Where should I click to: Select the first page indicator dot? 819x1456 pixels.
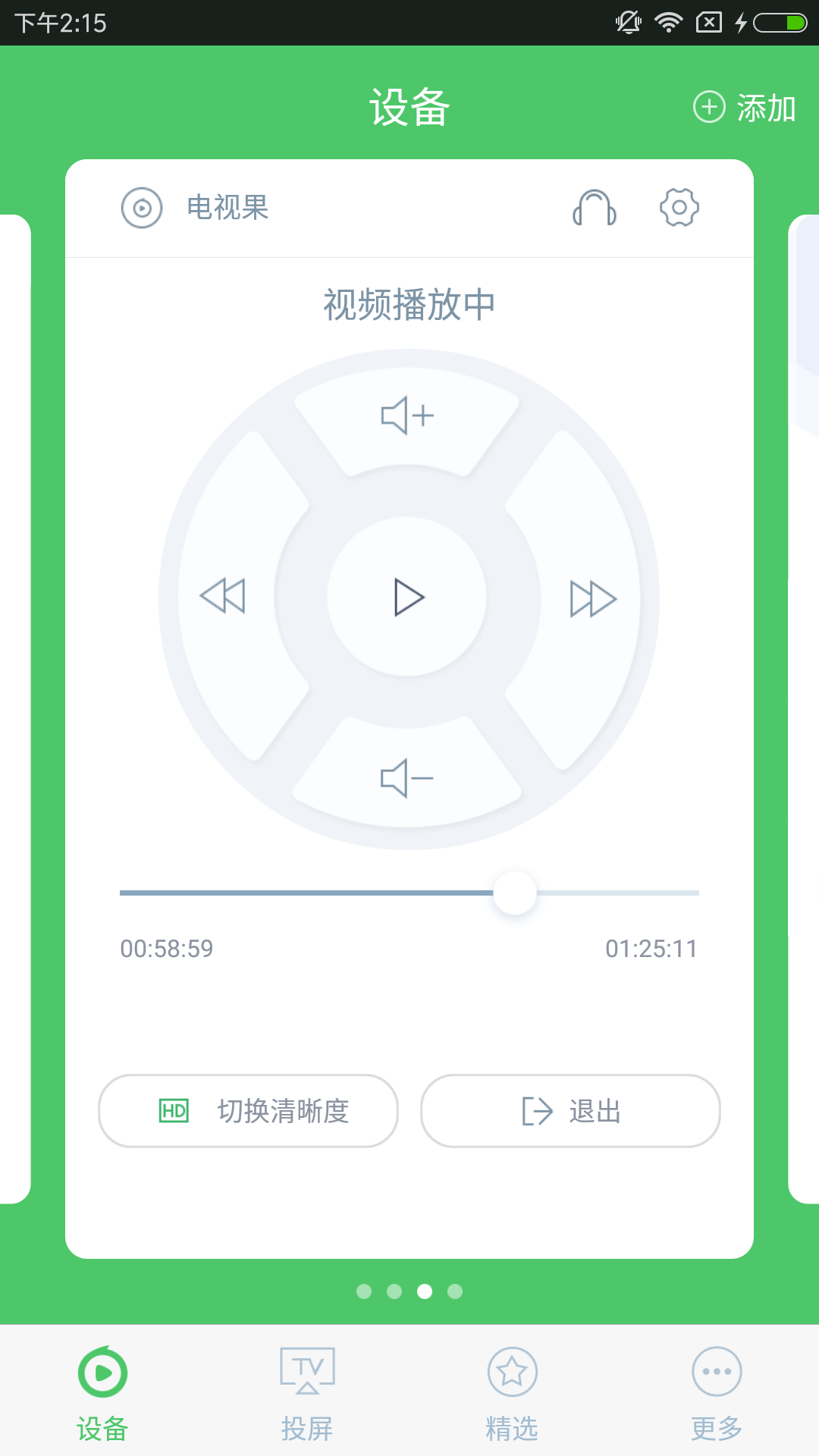[364, 1292]
